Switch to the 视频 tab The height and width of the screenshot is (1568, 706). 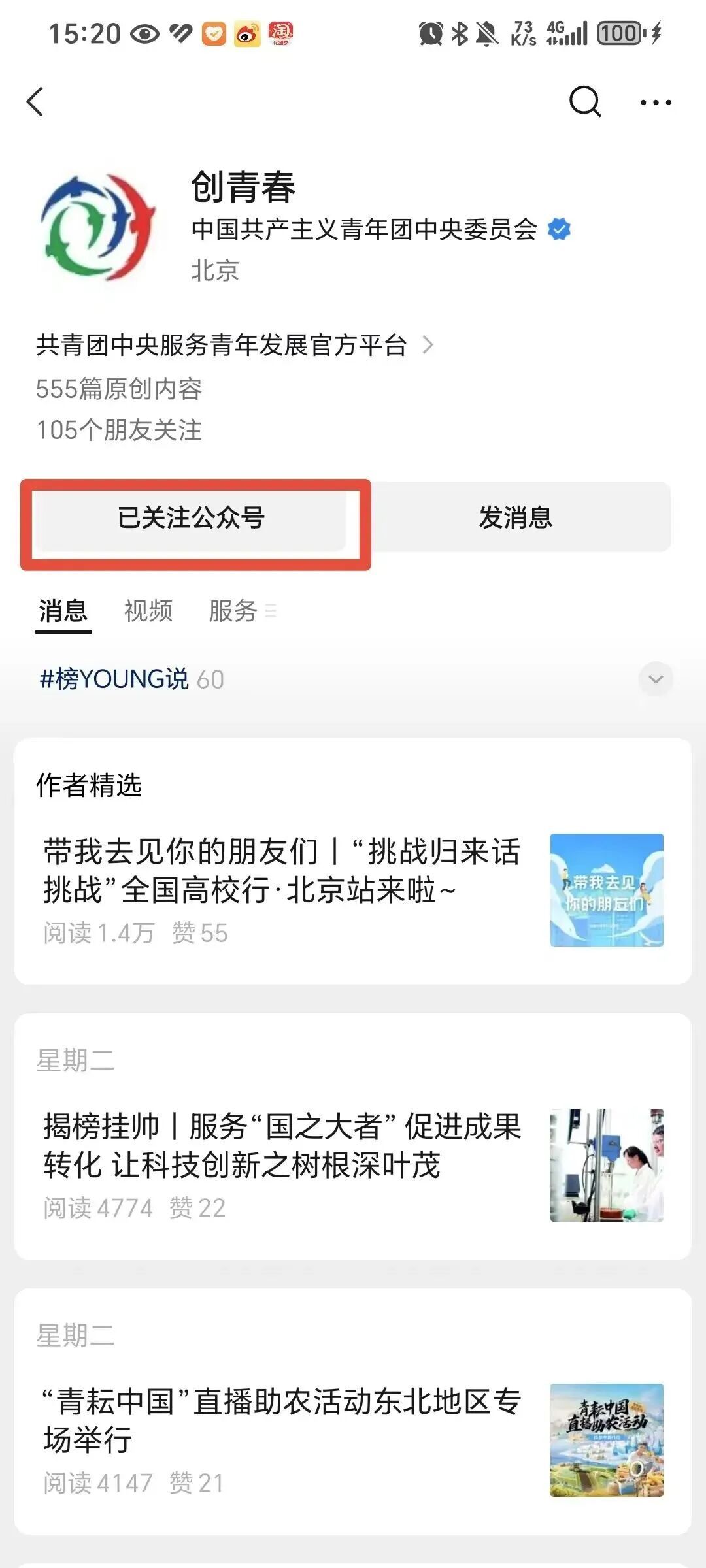(x=148, y=612)
